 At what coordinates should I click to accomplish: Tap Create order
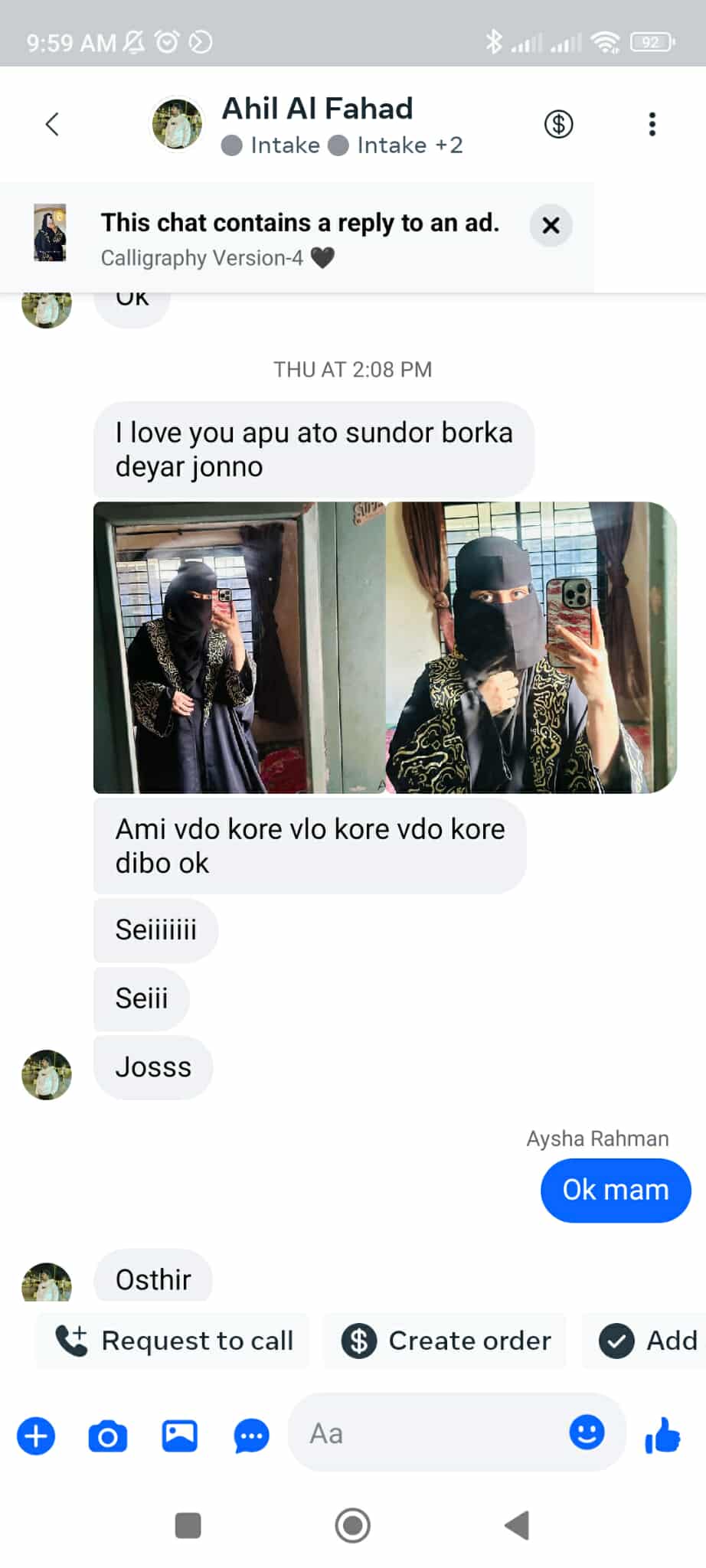(445, 1341)
